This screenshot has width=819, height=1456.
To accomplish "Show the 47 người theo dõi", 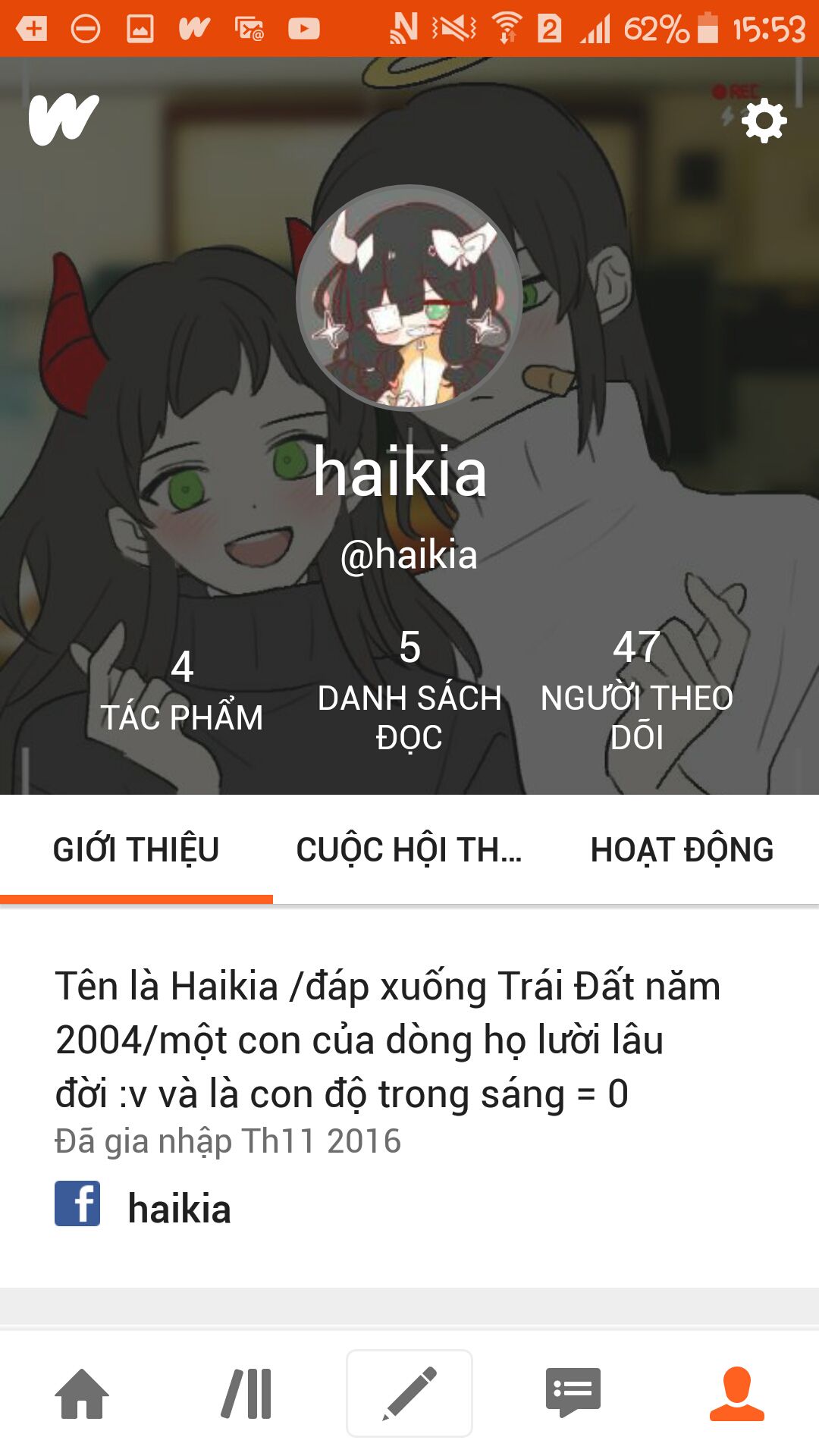I will pyautogui.click(x=636, y=692).
